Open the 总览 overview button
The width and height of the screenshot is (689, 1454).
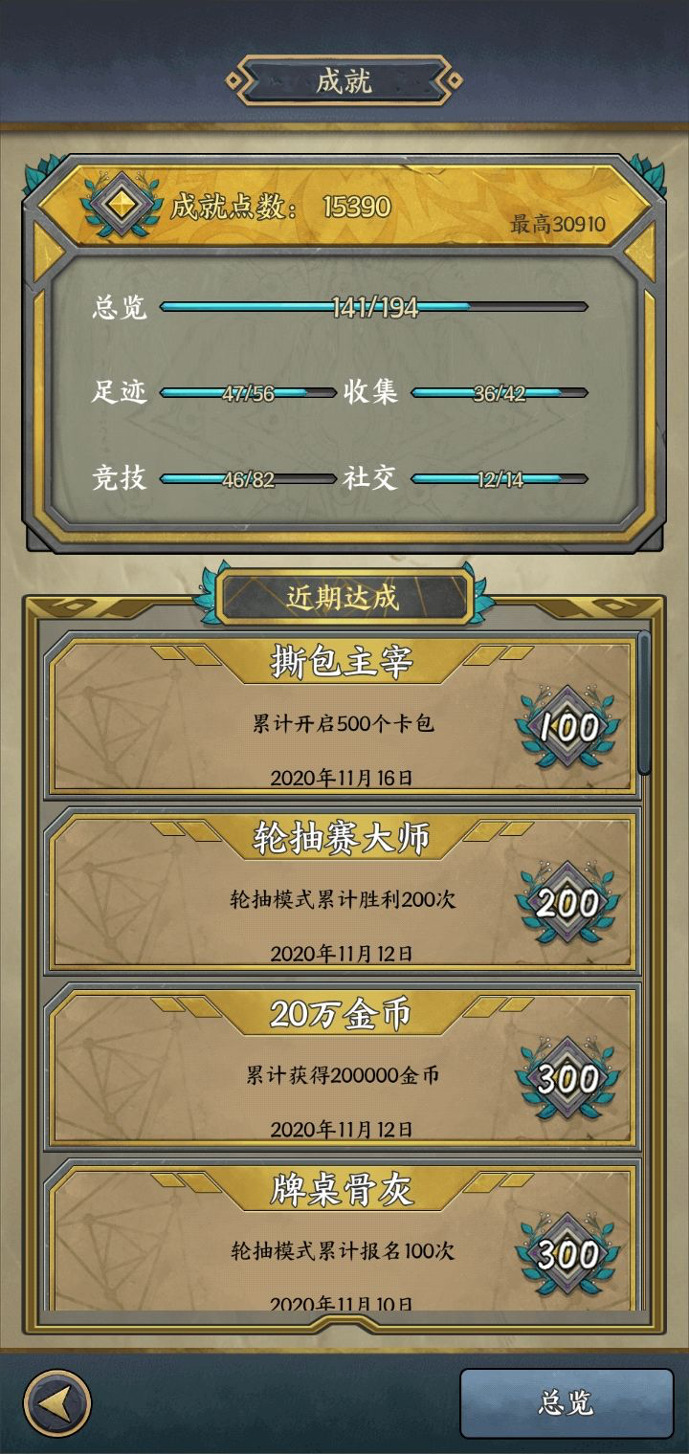coord(566,1403)
